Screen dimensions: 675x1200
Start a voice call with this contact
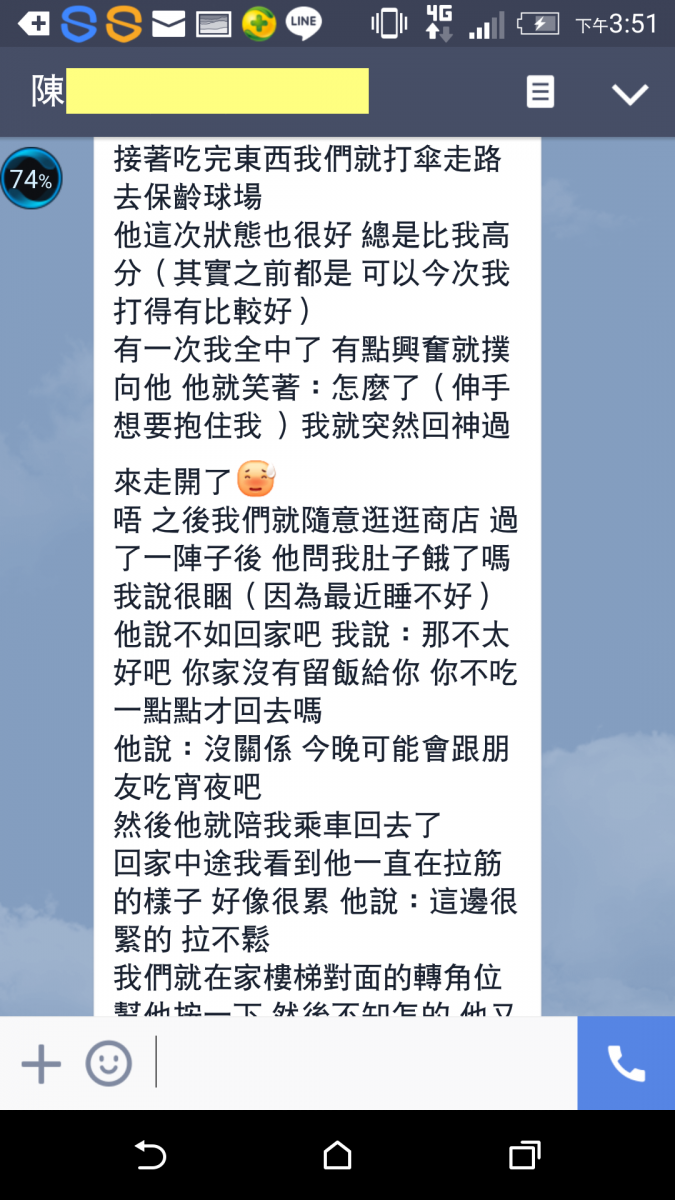coord(626,1063)
